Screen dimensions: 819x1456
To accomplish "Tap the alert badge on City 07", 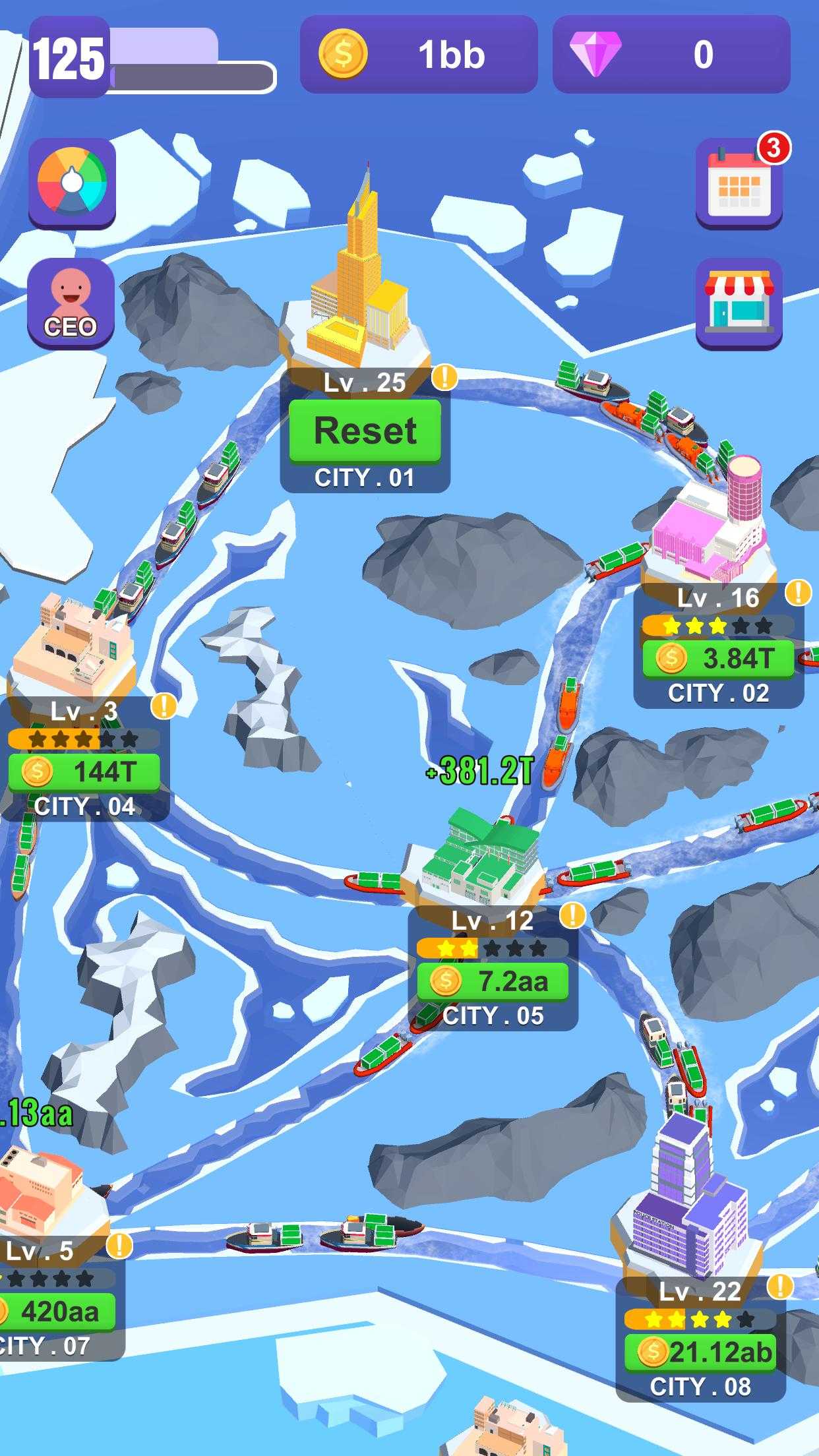I will (119, 1245).
